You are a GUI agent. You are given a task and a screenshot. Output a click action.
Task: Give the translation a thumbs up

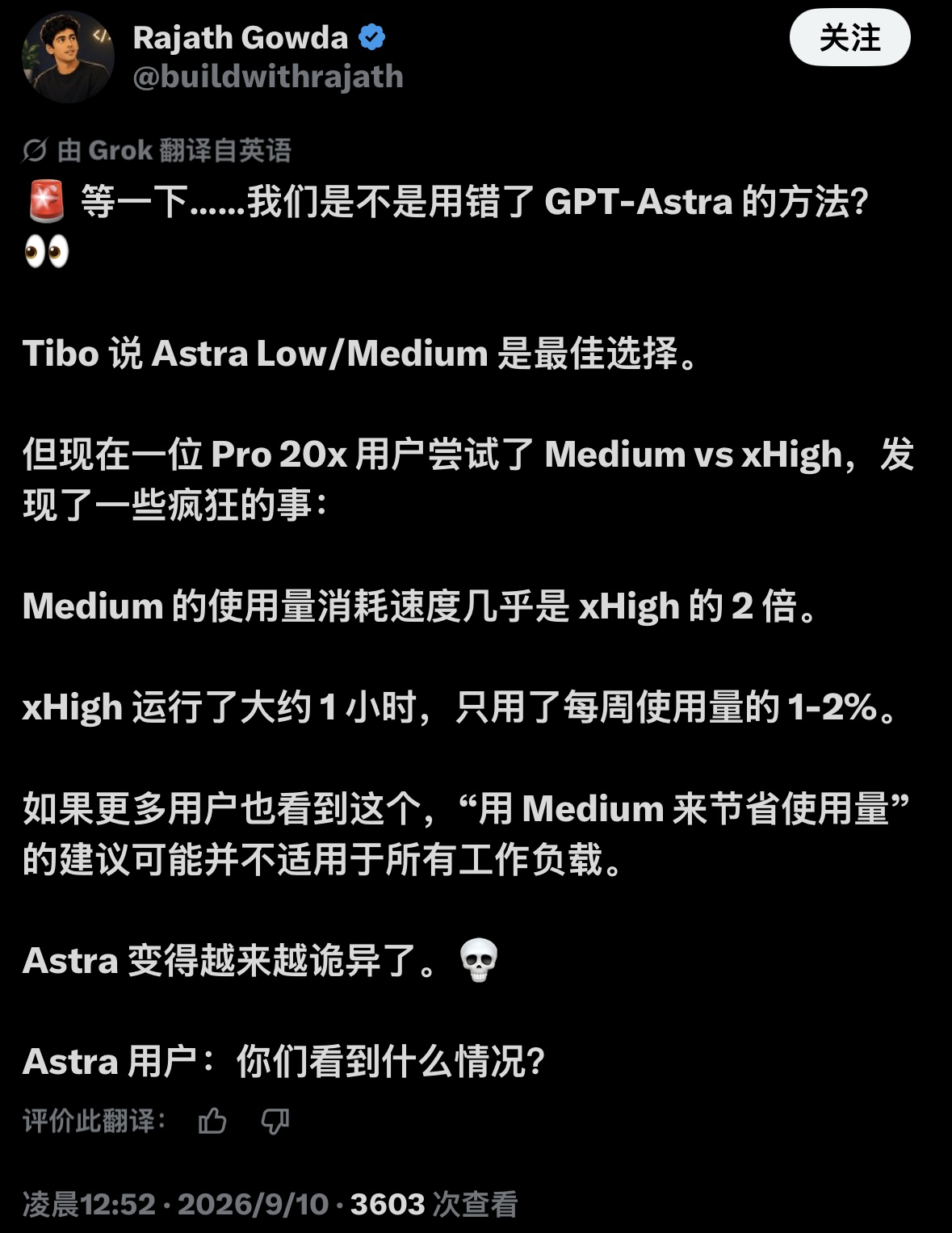[212, 1121]
